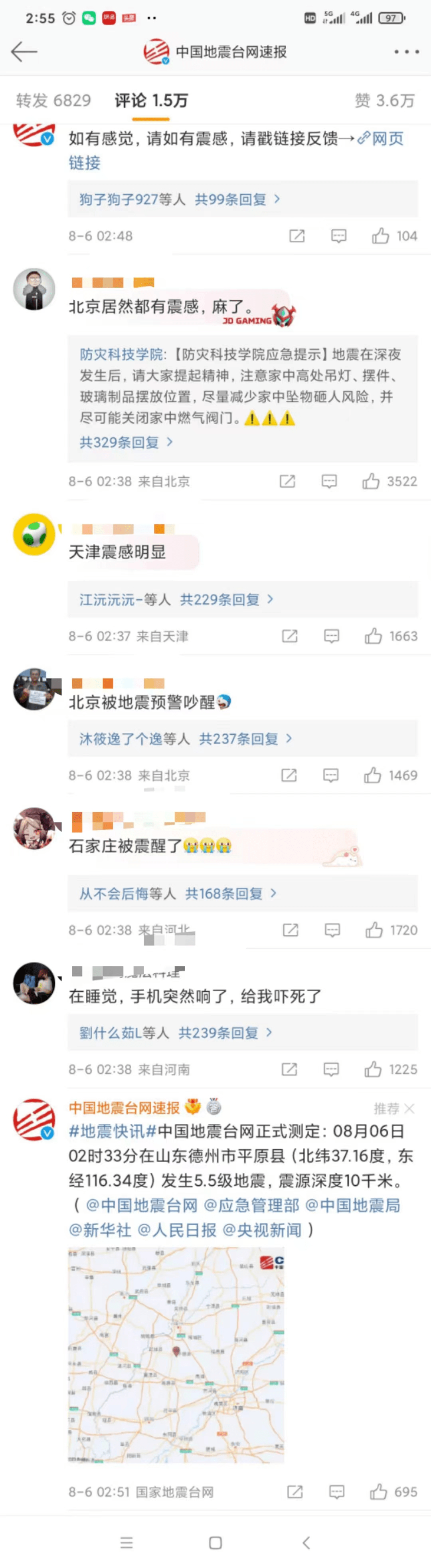Open the #地震快讯# hashtag
Viewport: 431px width, 1568px height.
coord(113,1131)
